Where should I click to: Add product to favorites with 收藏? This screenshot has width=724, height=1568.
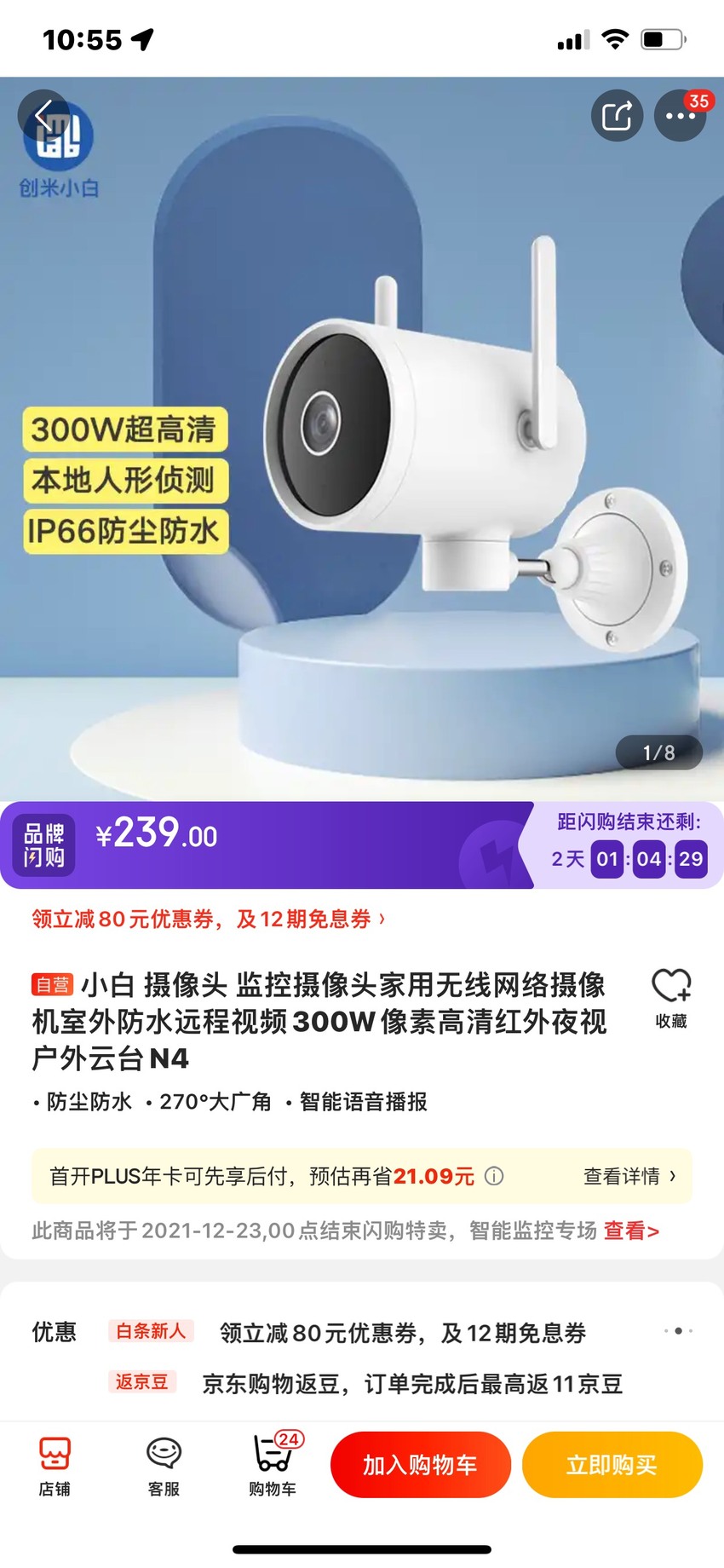click(671, 999)
